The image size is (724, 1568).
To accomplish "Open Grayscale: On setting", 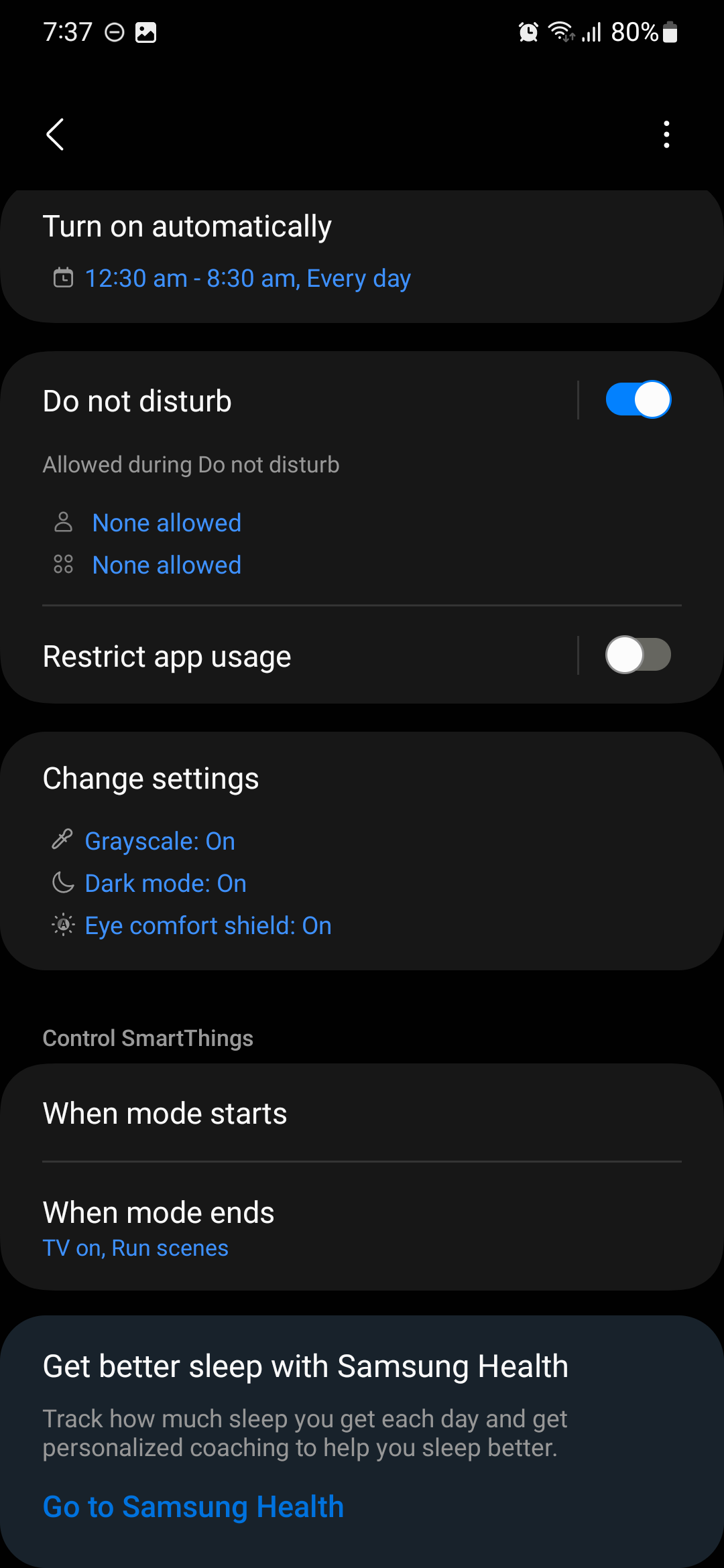I will 160,841.
